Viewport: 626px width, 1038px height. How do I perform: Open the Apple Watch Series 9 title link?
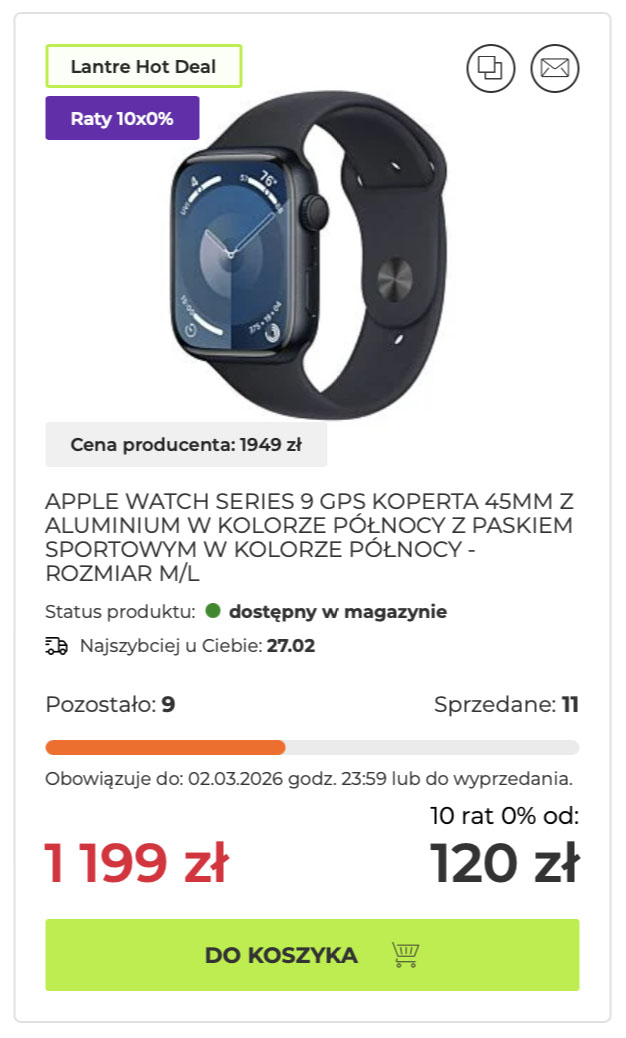310,537
